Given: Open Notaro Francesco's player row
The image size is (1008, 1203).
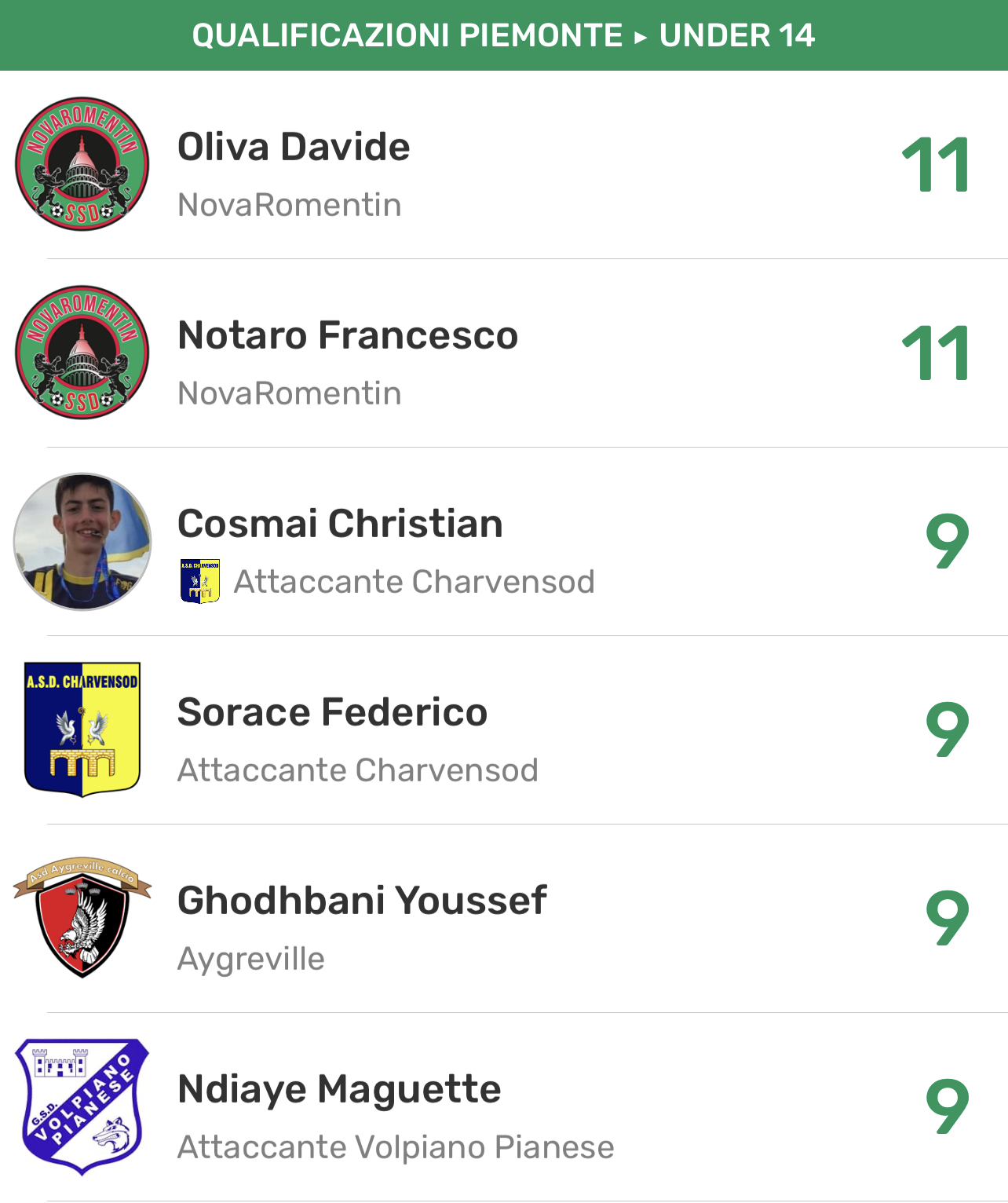Looking at the screenshot, I should [348, 336].
